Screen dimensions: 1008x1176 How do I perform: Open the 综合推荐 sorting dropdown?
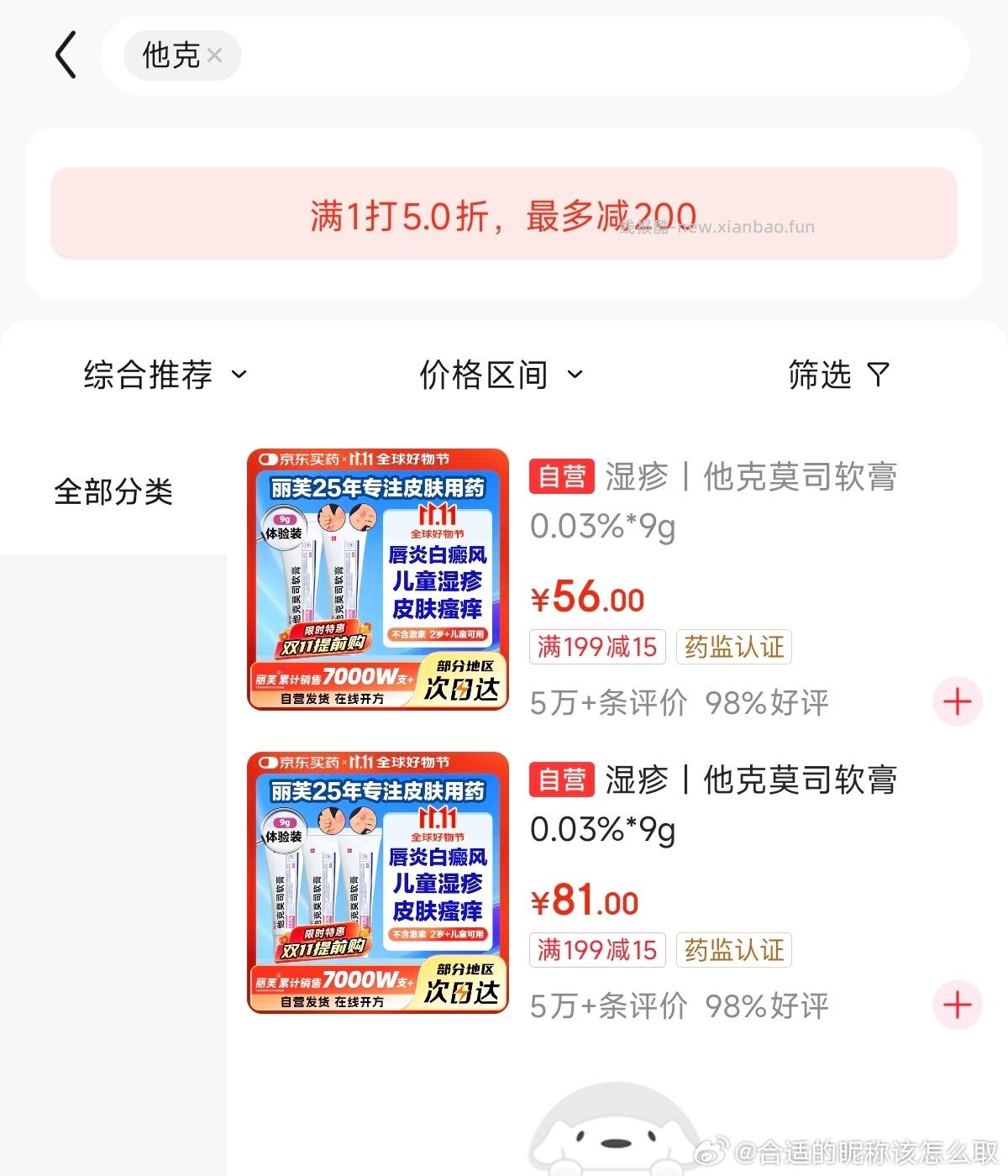pyautogui.click(x=165, y=375)
